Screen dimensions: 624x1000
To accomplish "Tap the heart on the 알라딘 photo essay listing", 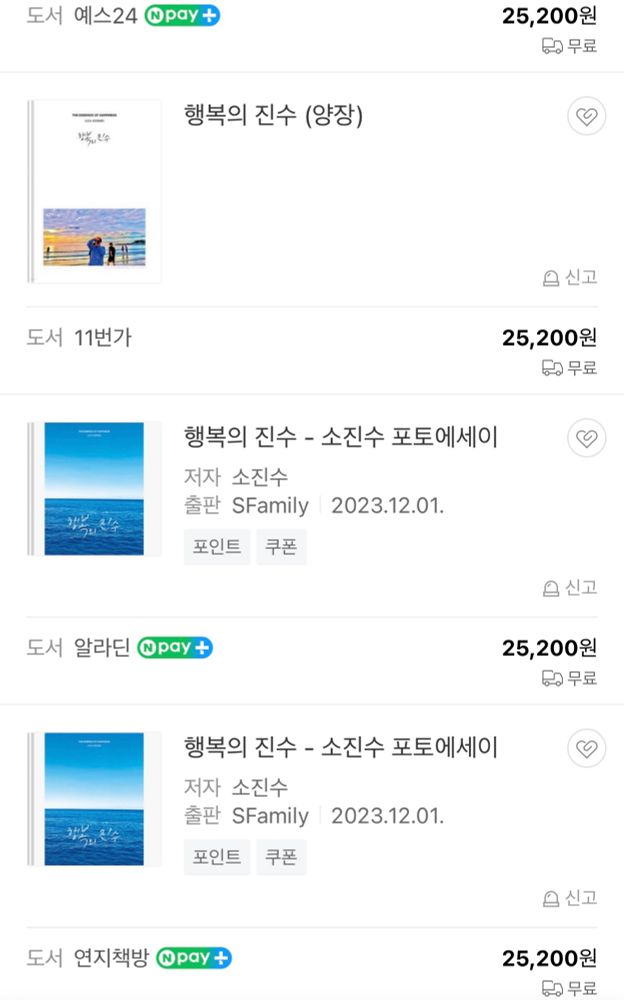I will click(586, 437).
